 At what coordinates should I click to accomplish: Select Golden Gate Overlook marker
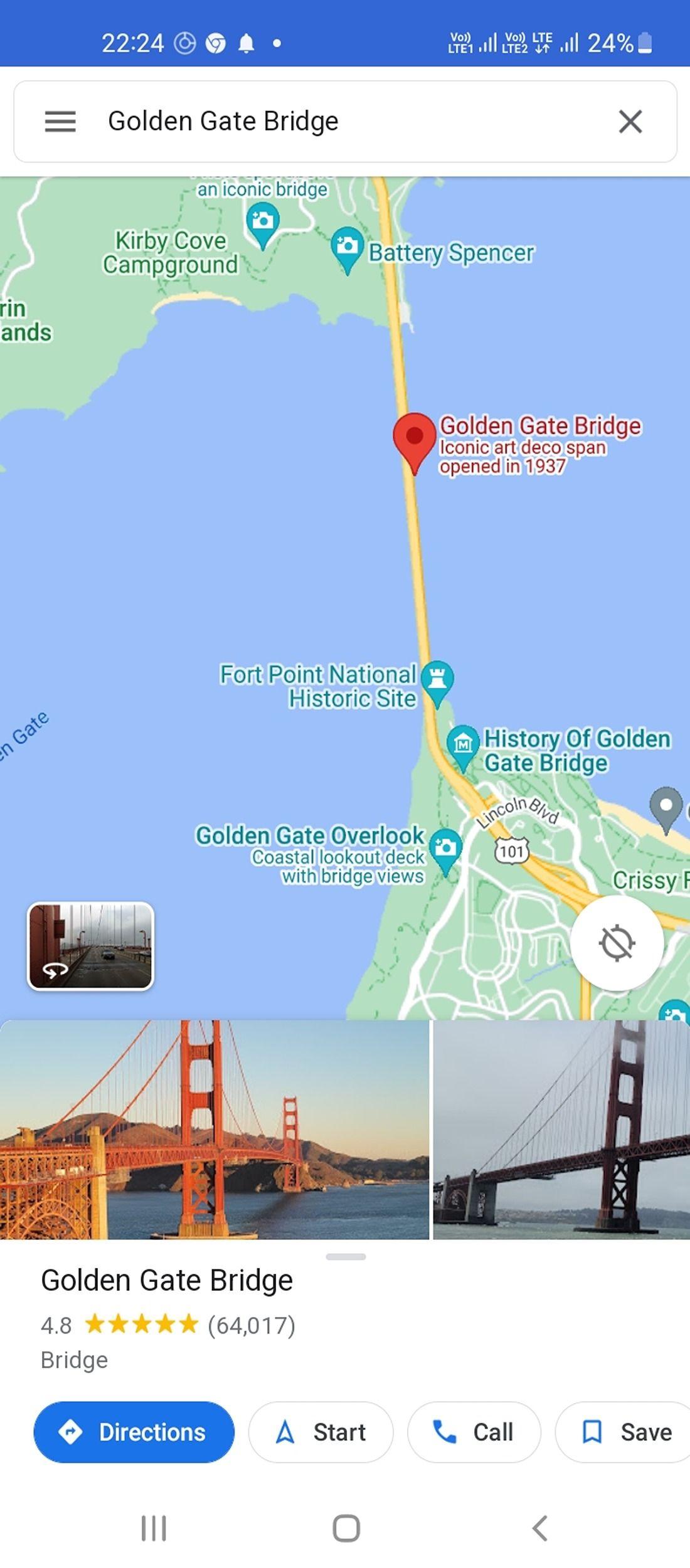[446, 848]
